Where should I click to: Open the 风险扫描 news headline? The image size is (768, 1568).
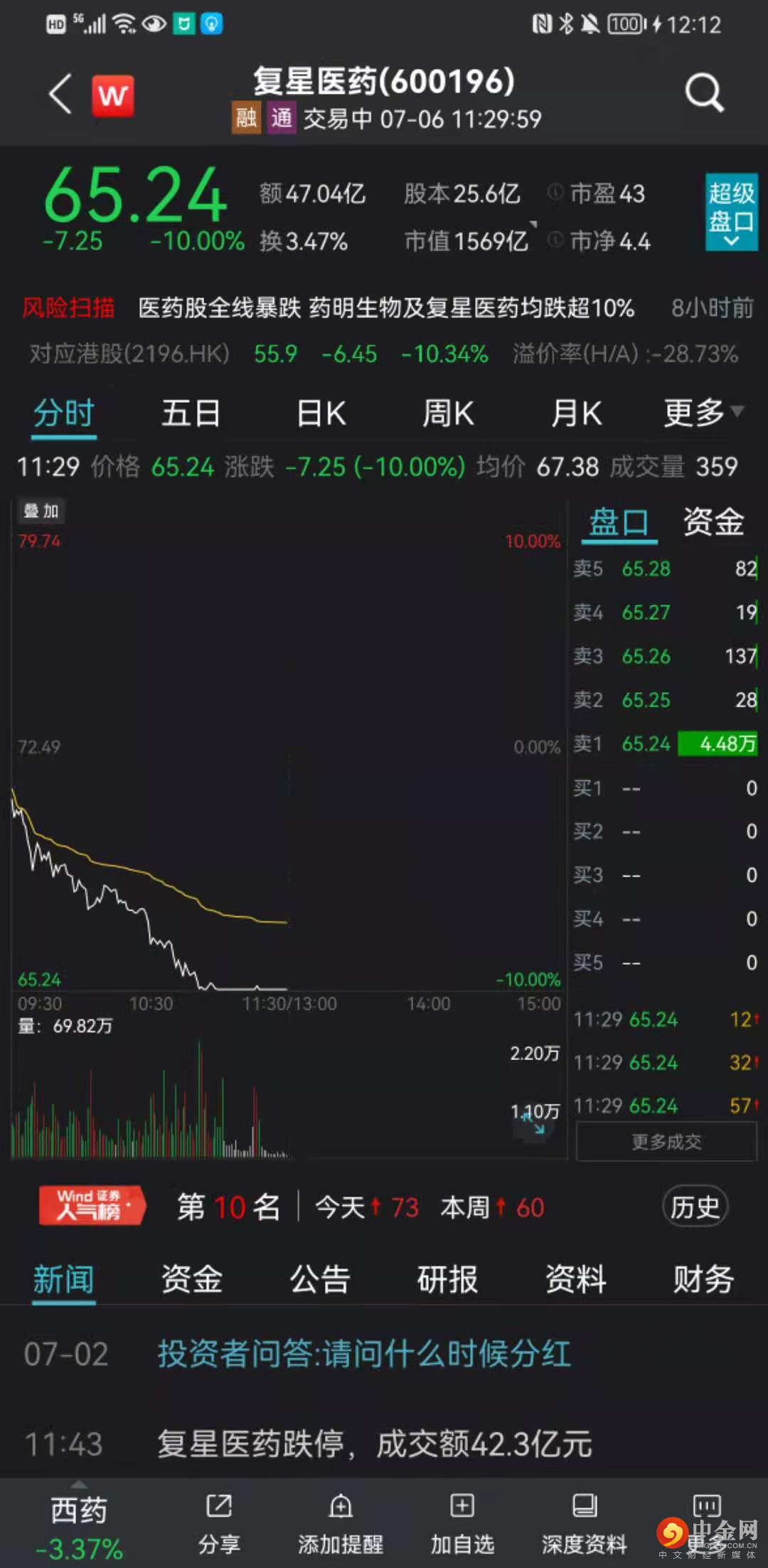pos(385,308)
